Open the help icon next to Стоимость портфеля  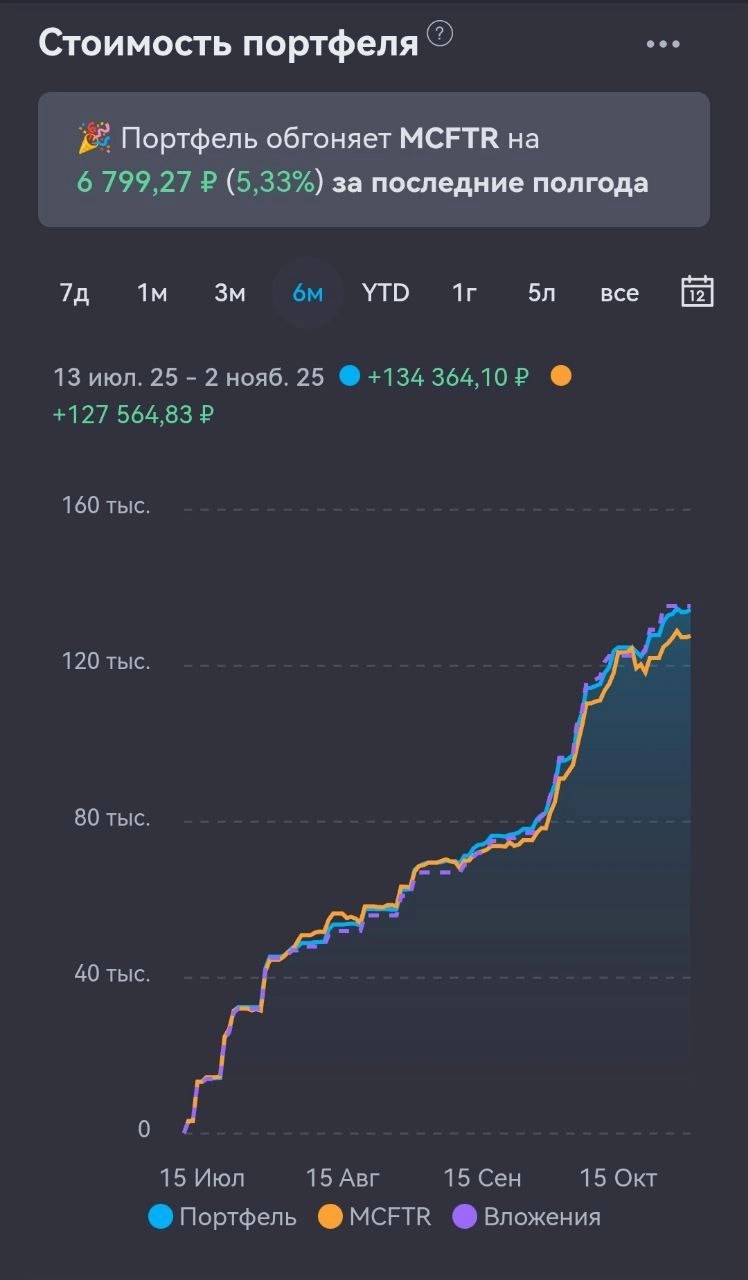(440, 35)
